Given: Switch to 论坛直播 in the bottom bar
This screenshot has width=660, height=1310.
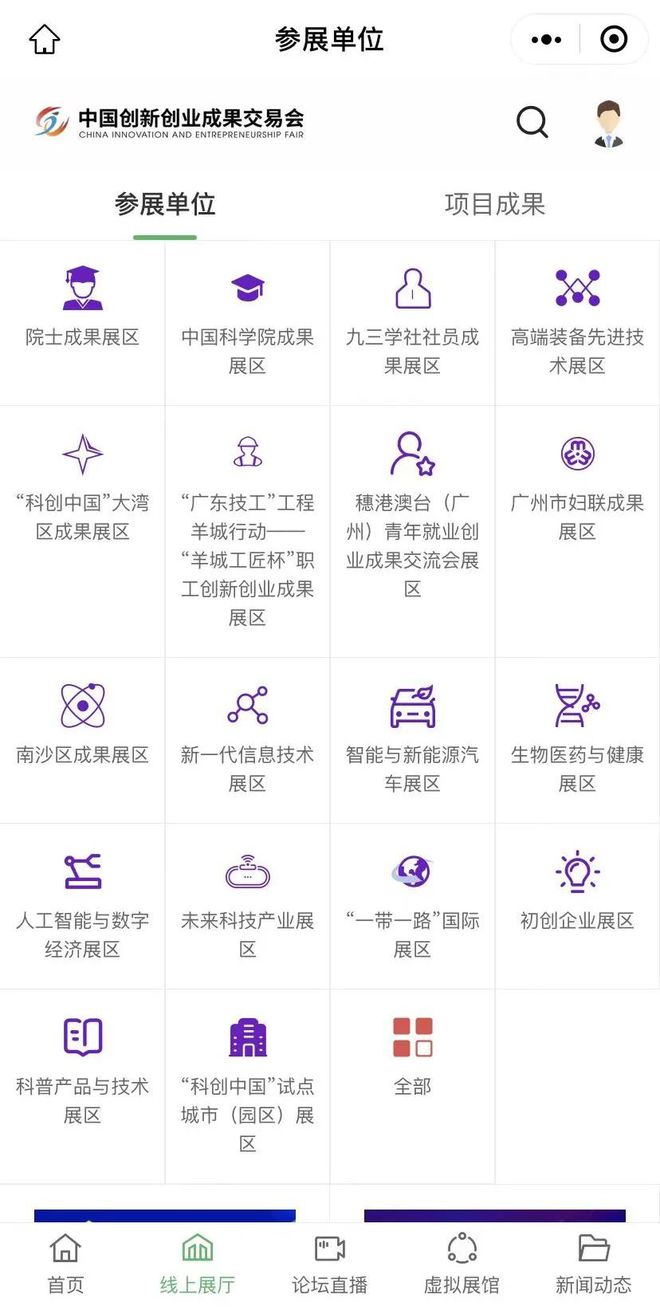Looking at the screenshot, I should pos(329,1264).
